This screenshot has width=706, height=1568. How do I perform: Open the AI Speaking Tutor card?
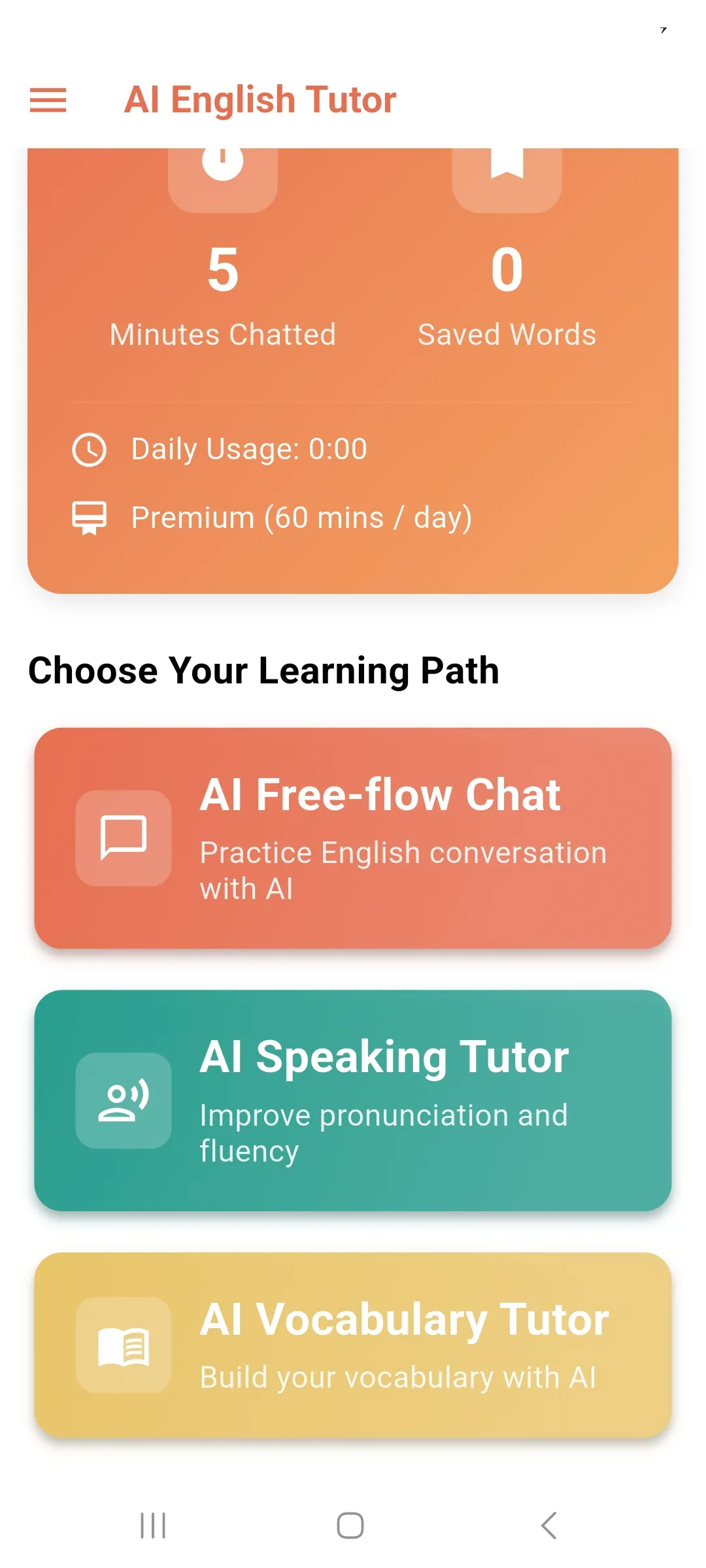[353, 1100]
